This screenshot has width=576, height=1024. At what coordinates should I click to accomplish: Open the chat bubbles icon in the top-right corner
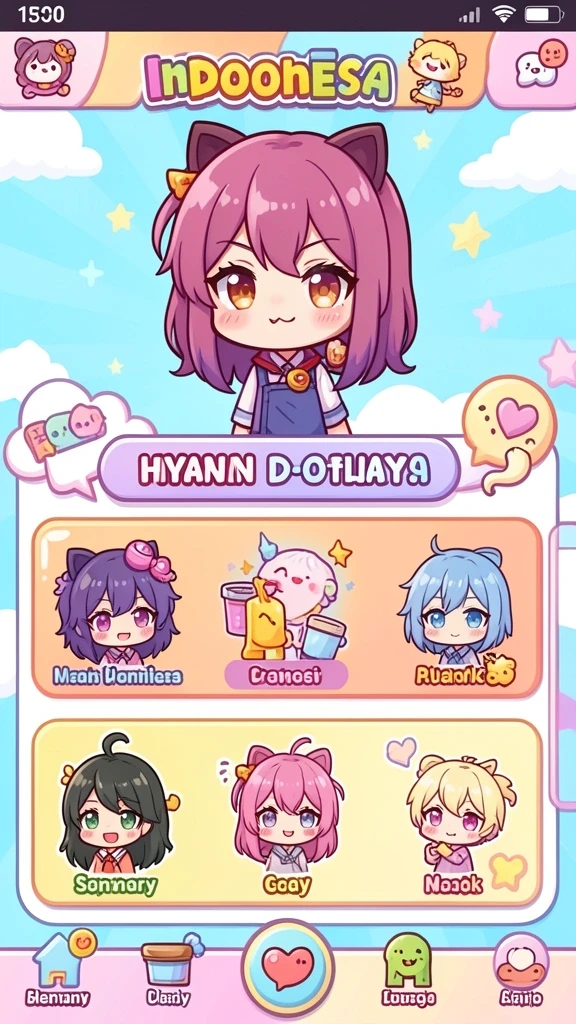[541, 65]
